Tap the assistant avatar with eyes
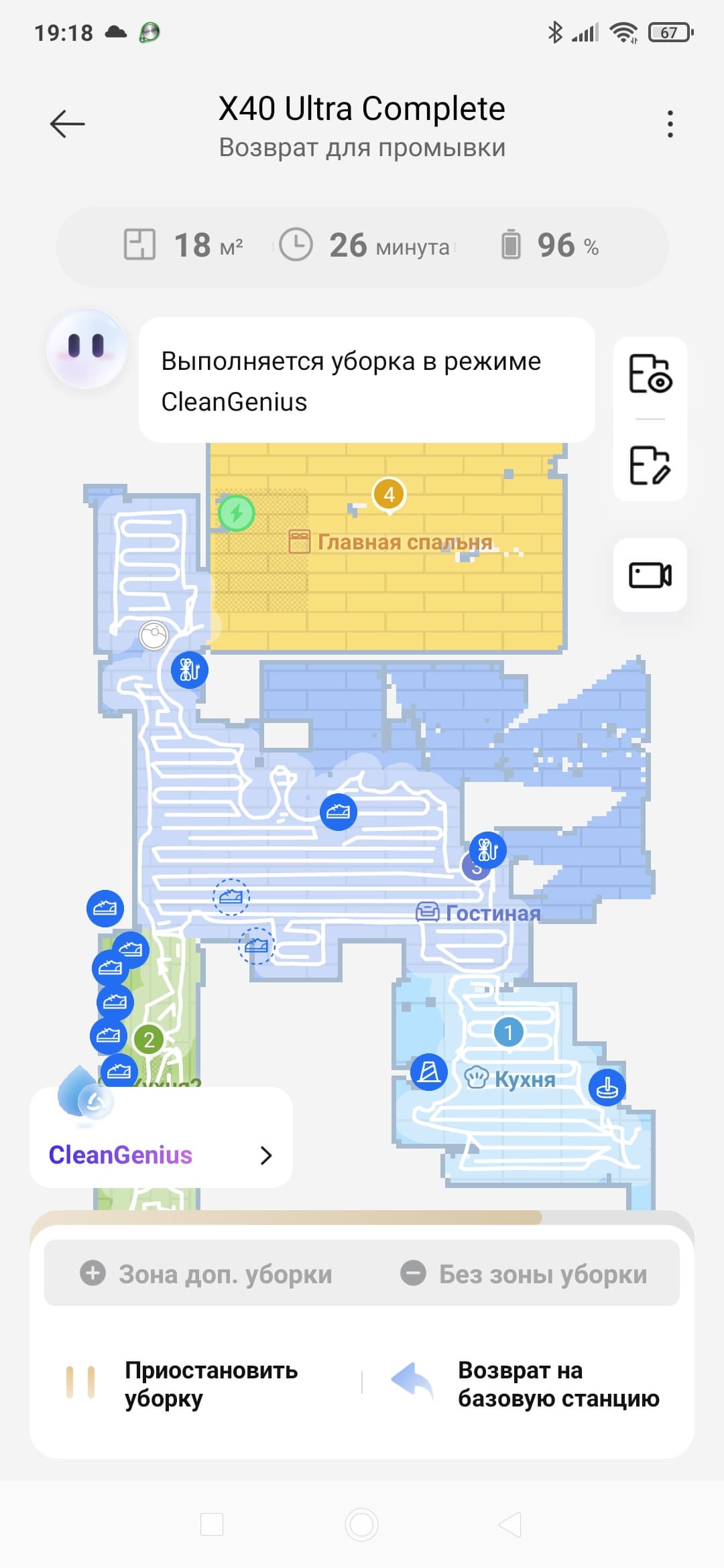This screenshot has height=1568, width=724. point(87,348)
